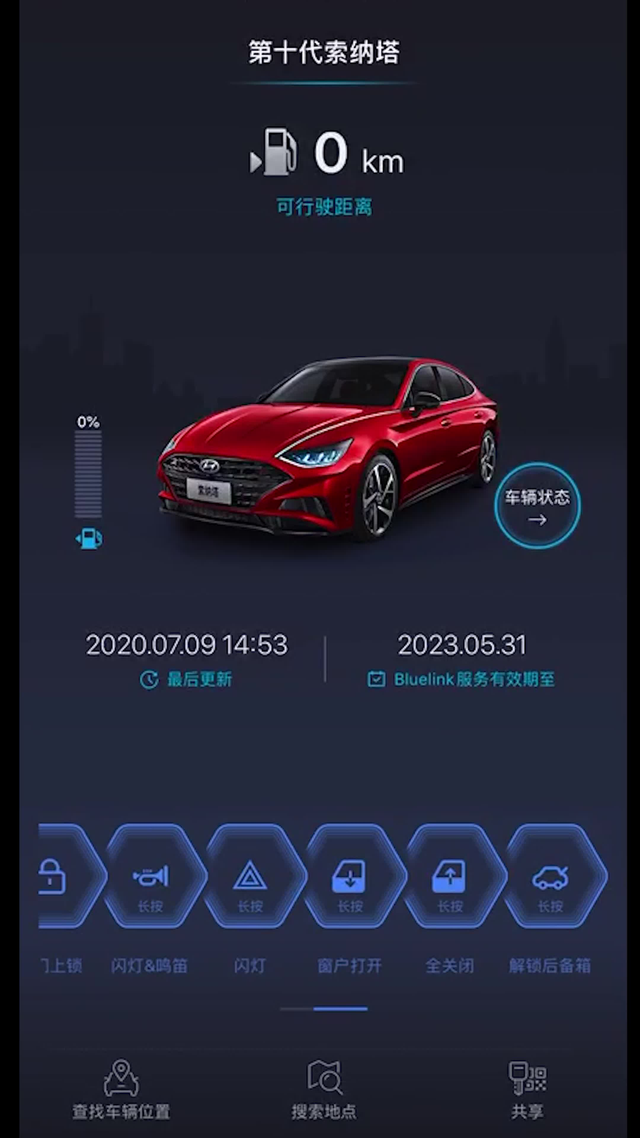
Task: Open 搜索地点 place search
Action: pos(324,1090)
